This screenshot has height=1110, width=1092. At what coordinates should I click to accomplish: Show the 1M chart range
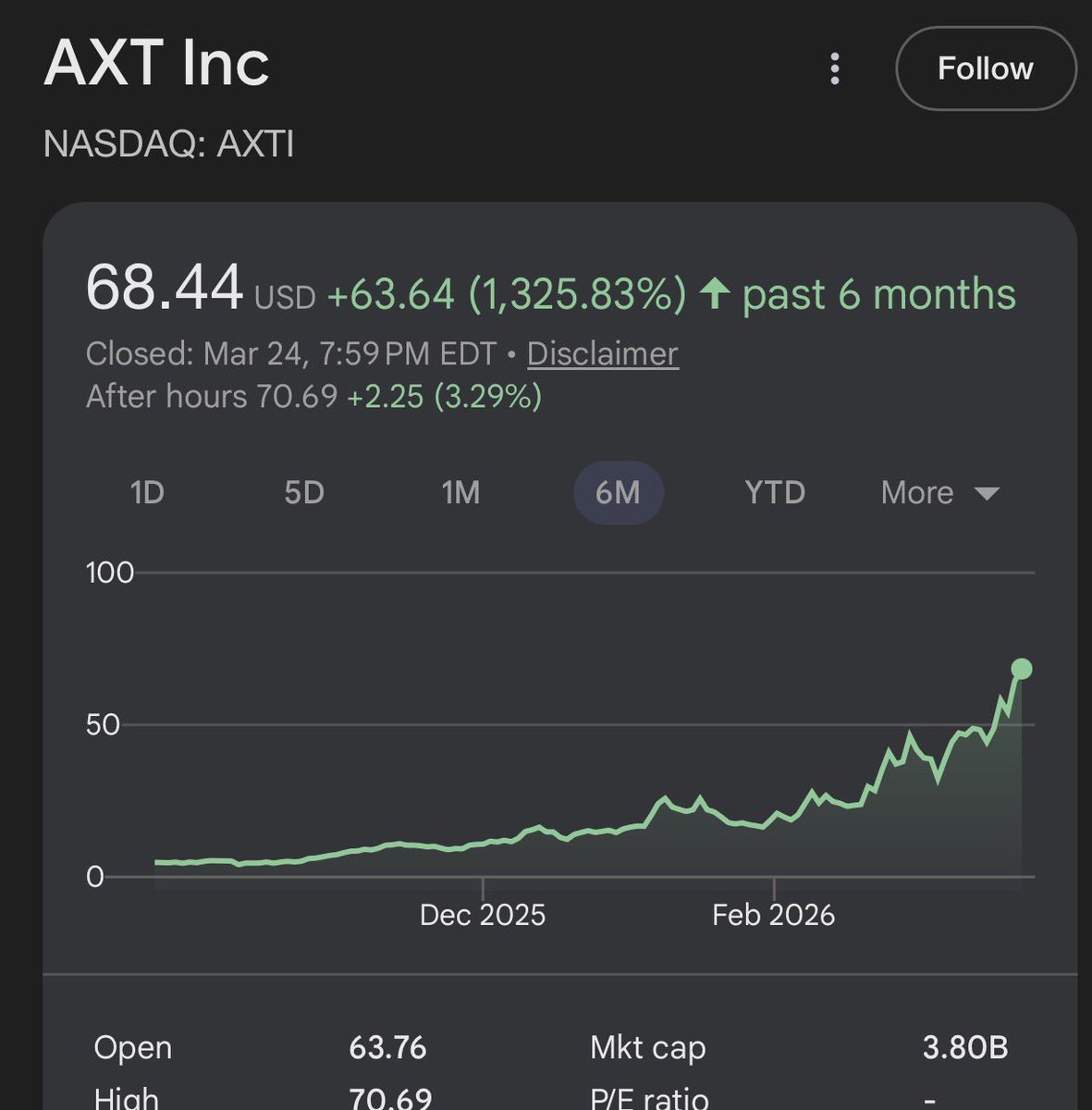pyautogui.click(x=460, y=492)
